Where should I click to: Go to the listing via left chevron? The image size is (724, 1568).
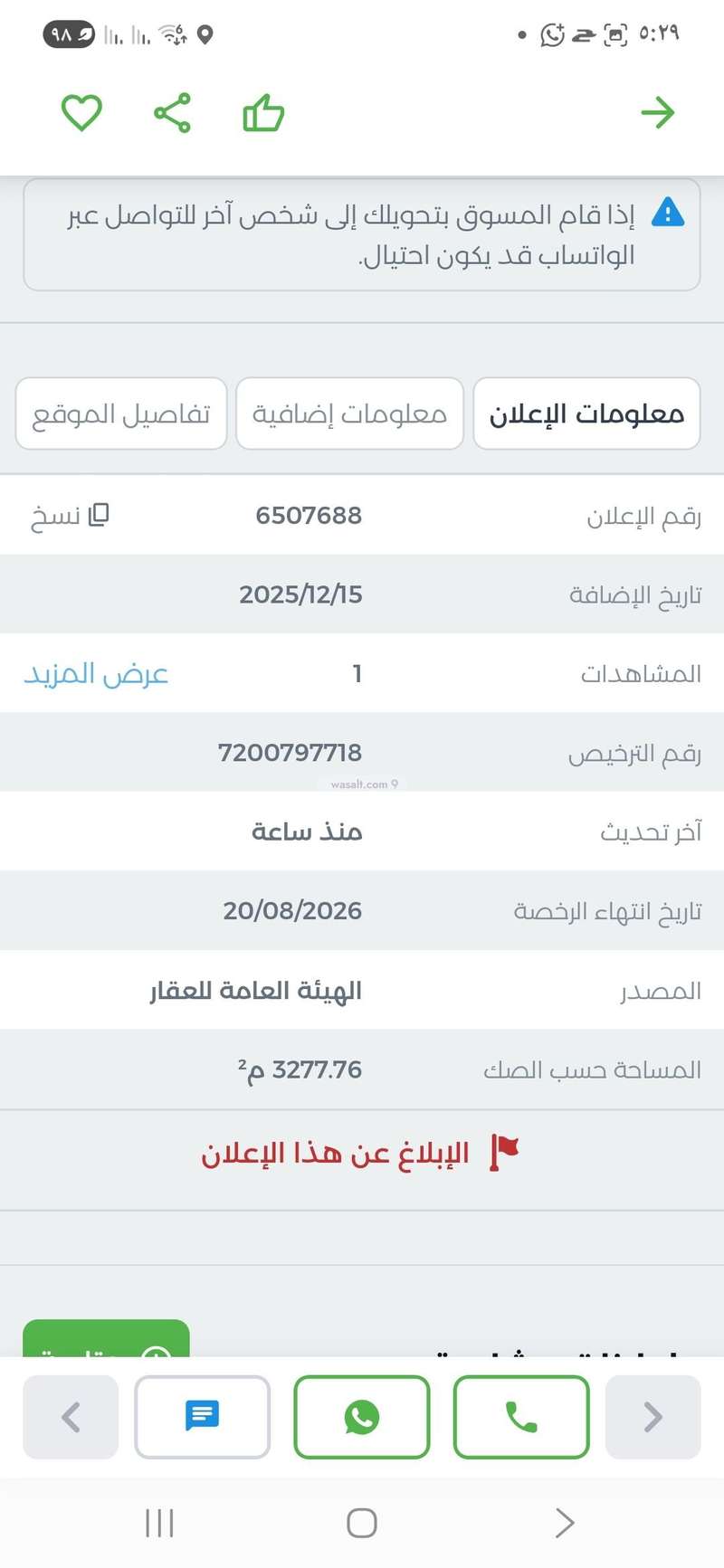(x=71, y=1417)
